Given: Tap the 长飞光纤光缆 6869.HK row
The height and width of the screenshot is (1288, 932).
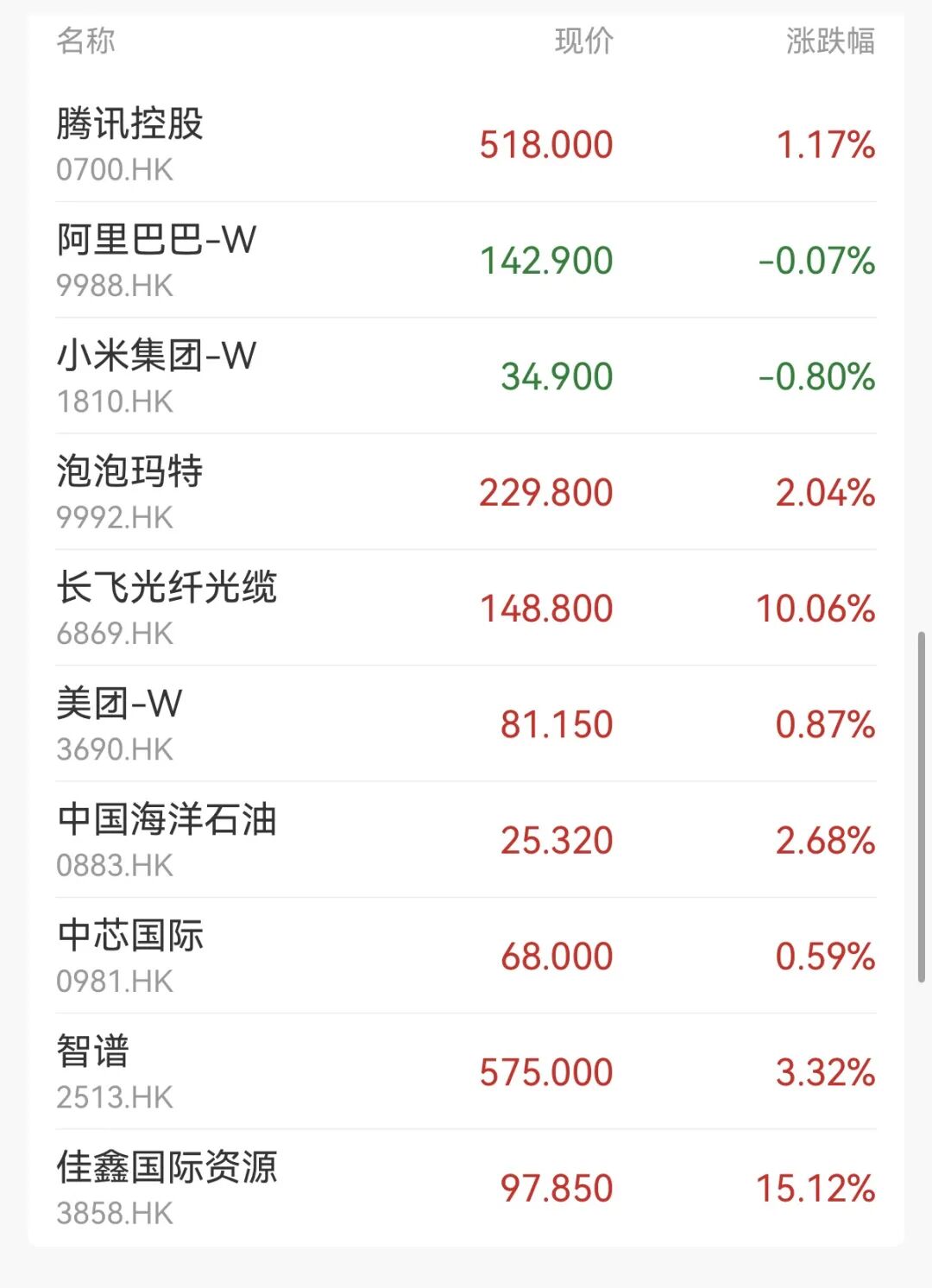Looking at the screenshot, I should [x=466, y=608].
